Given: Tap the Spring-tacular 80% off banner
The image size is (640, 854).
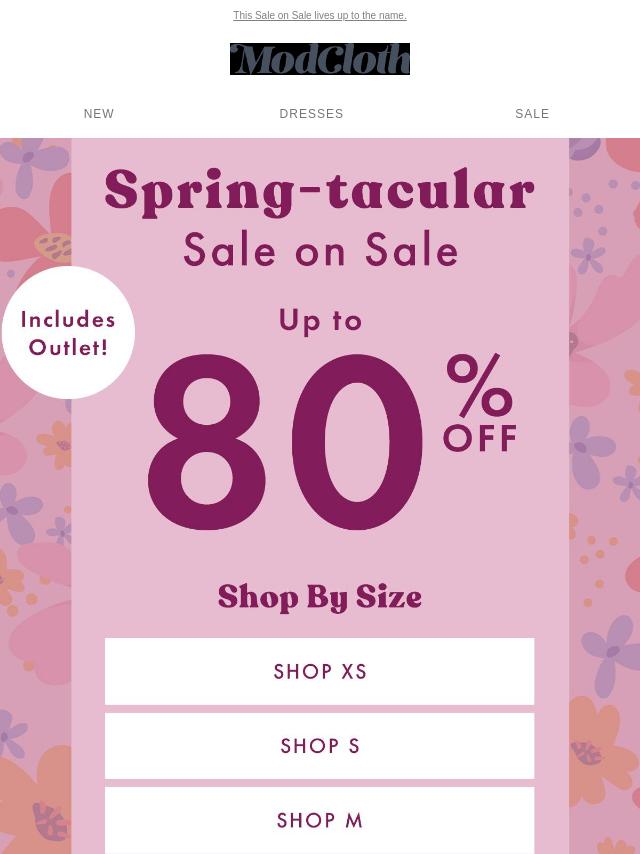Looking at the screenshot, I should 320,400.
